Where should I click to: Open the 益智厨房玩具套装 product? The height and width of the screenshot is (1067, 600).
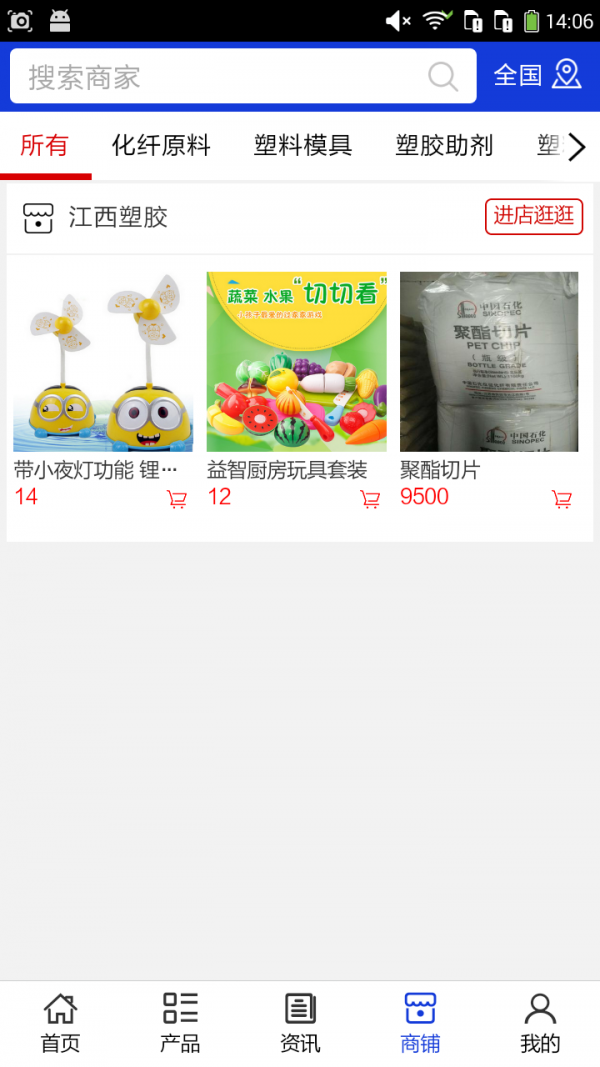[296, 362]
